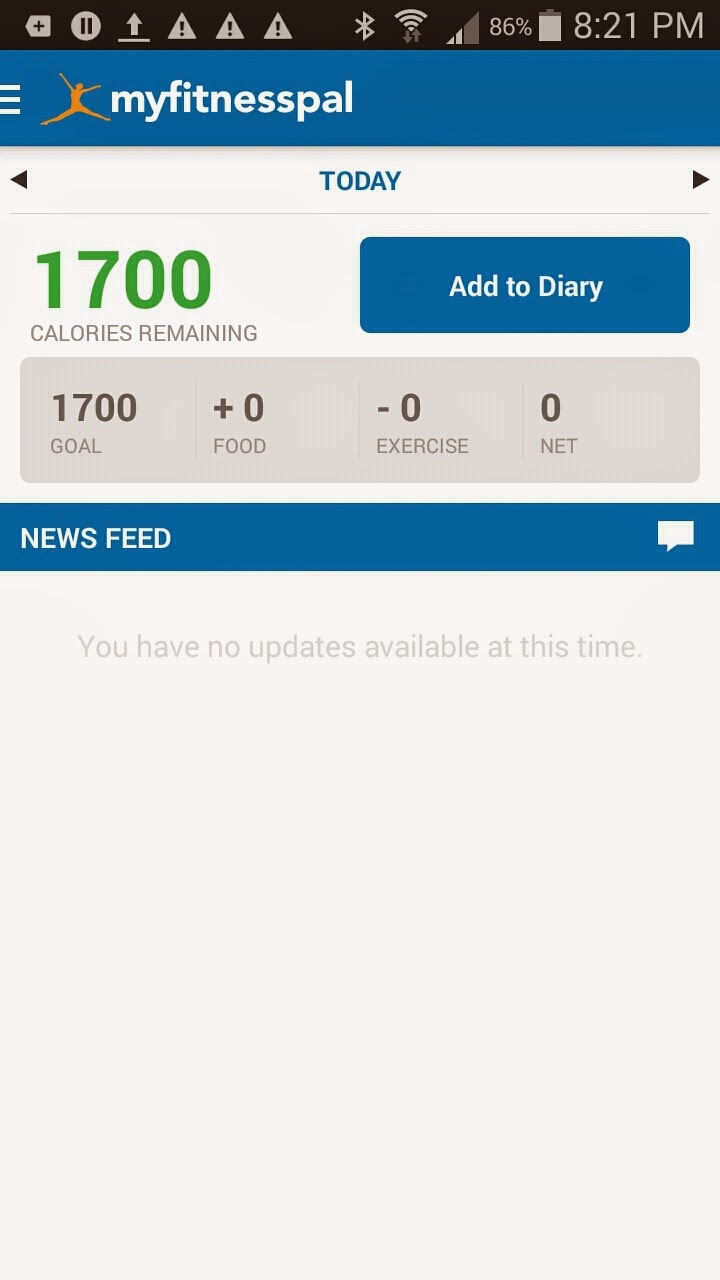Open the navigation drawer menu

(11, 99)
